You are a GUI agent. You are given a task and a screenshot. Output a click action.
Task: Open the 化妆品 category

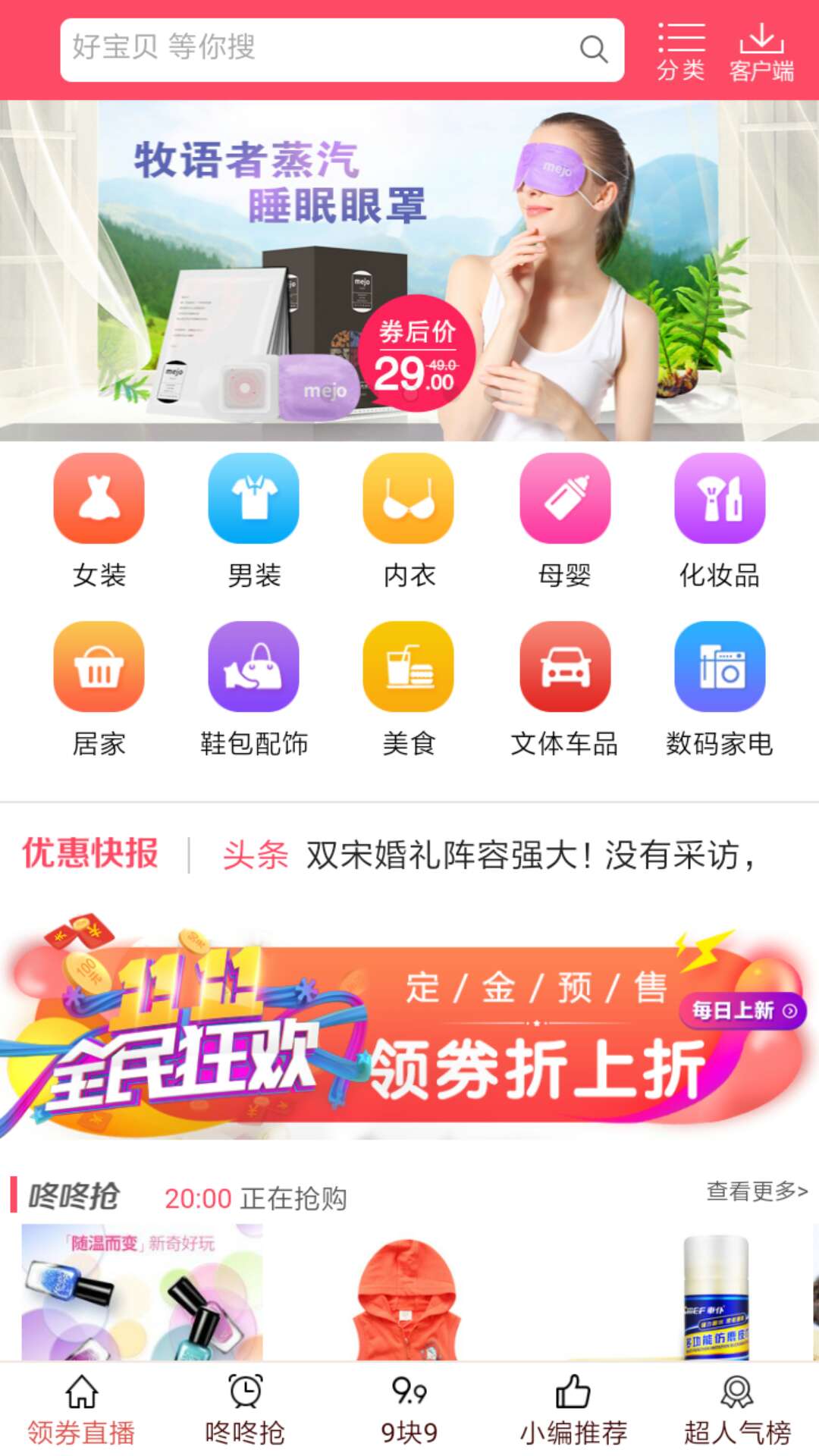pyautogui.click(x=719, y=521)
